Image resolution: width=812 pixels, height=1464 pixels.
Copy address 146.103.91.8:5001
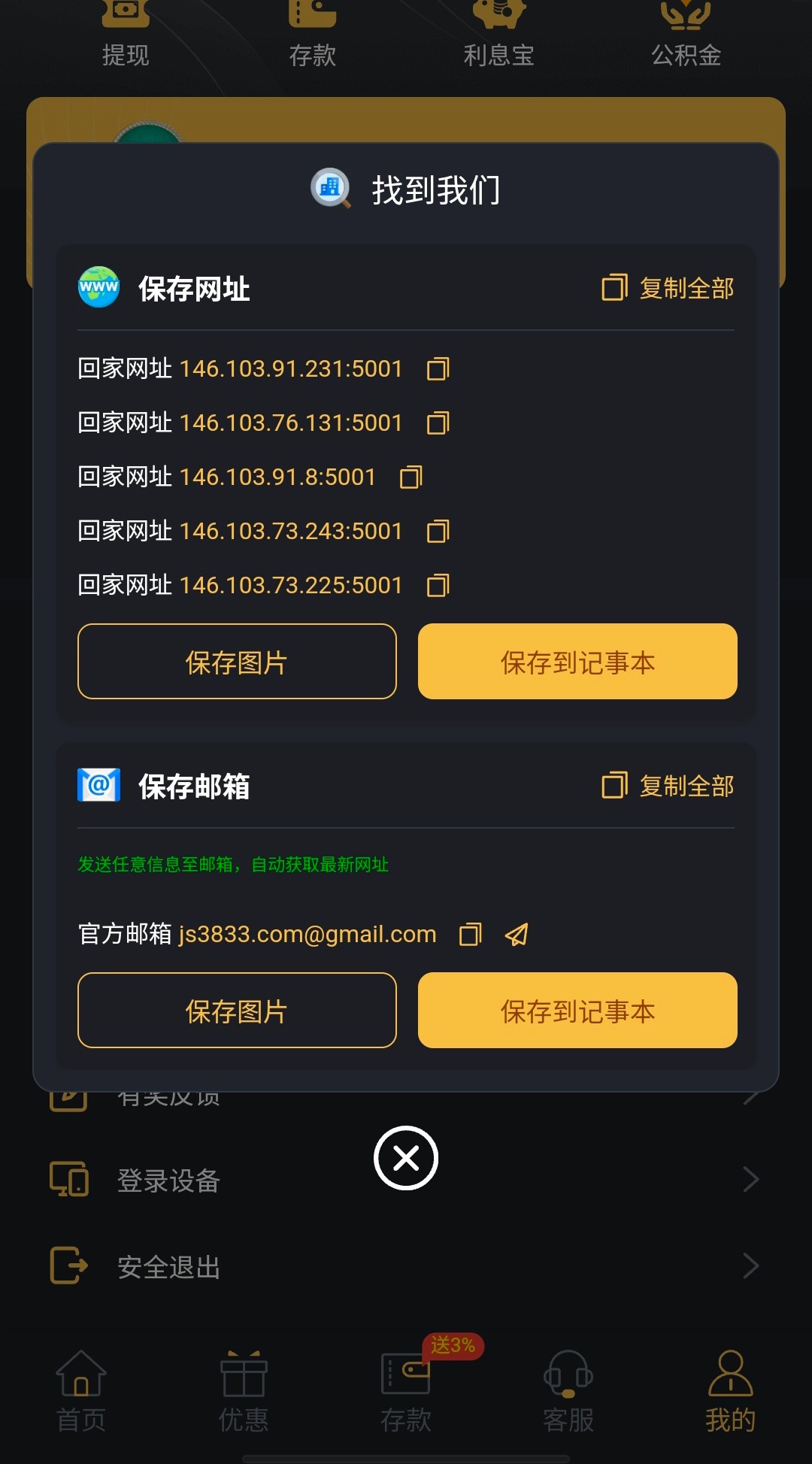(x=411, y=477)
